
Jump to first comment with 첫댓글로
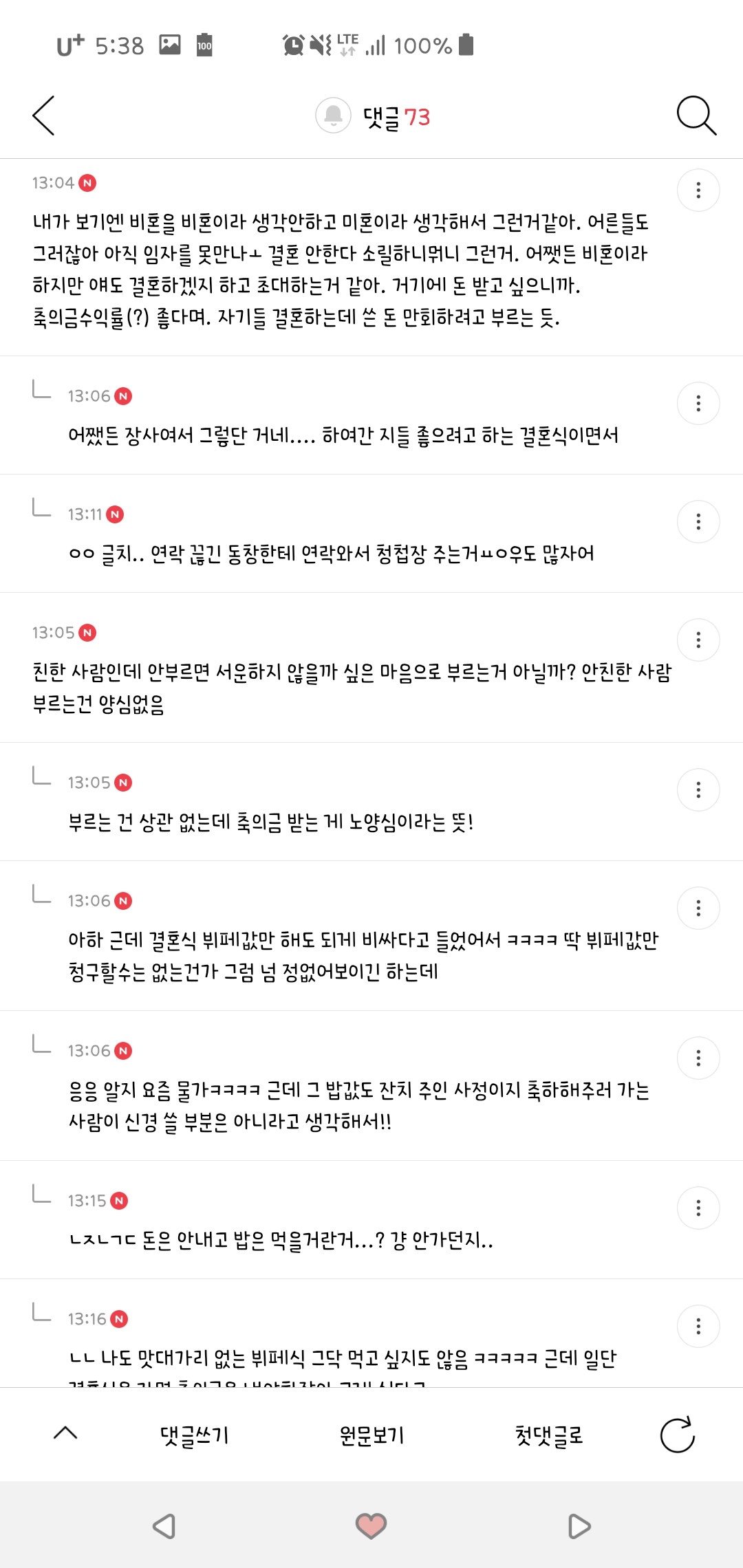pos(549,1435)
